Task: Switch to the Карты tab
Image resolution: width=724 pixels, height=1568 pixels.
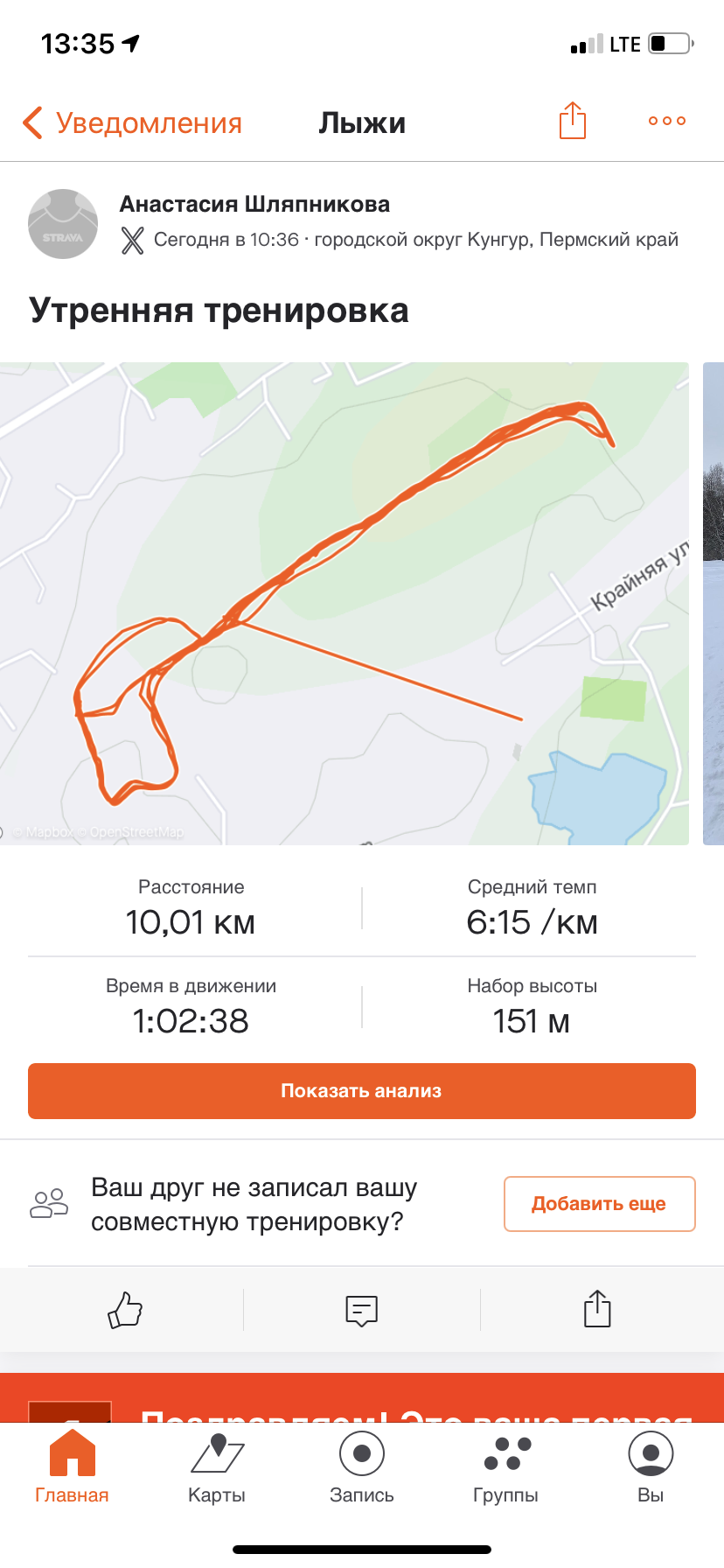Action: coord(217,1466)
